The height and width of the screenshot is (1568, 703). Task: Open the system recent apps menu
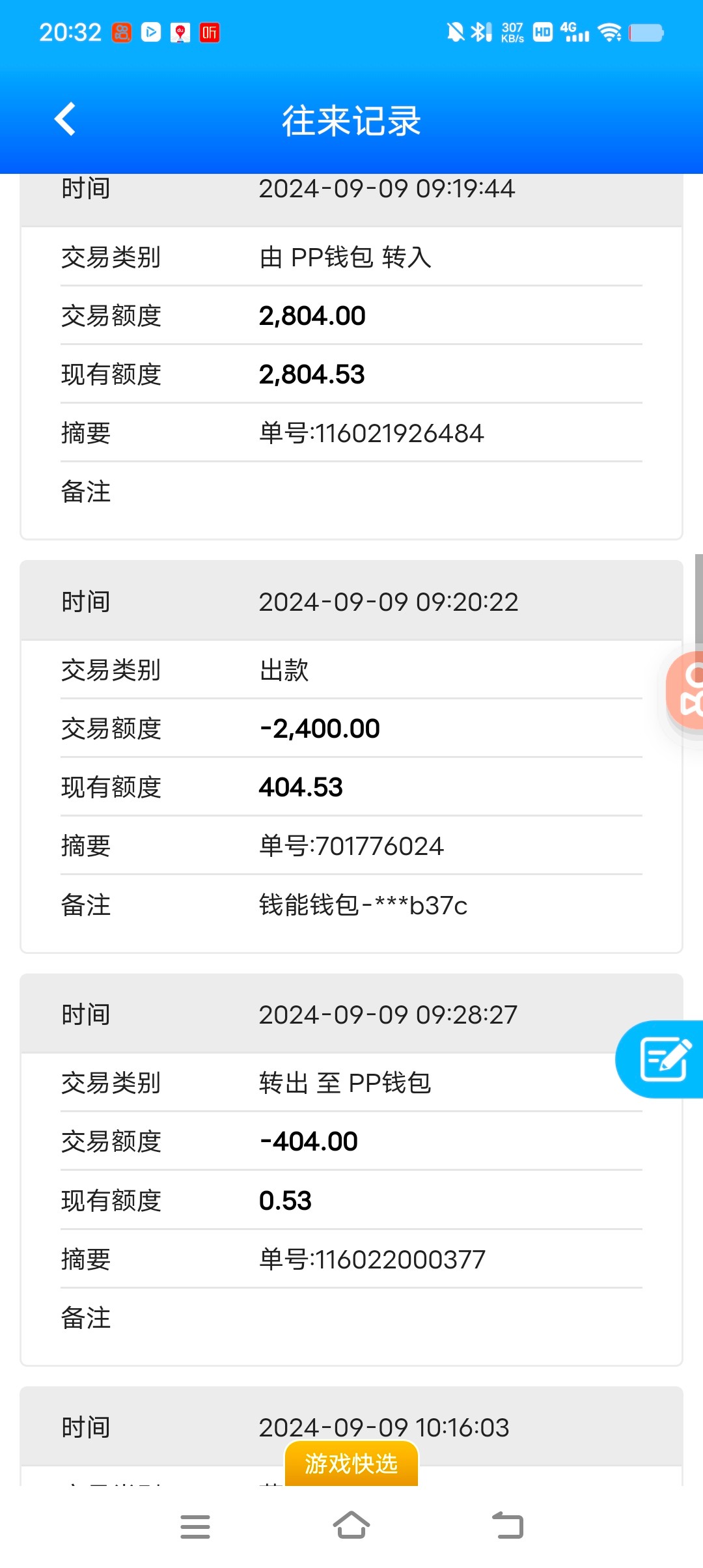[195, 1526]
